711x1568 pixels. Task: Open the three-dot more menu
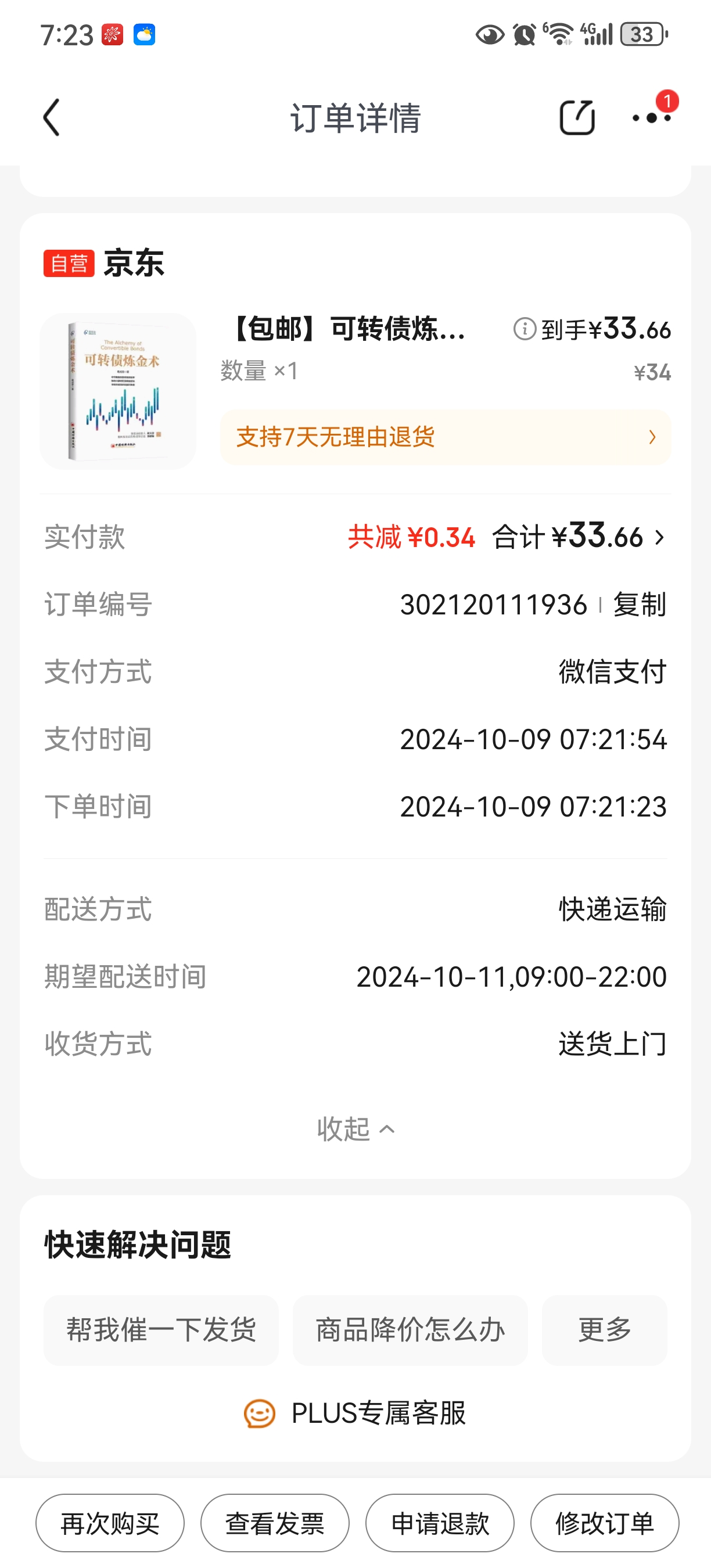[x=651, y=117]
